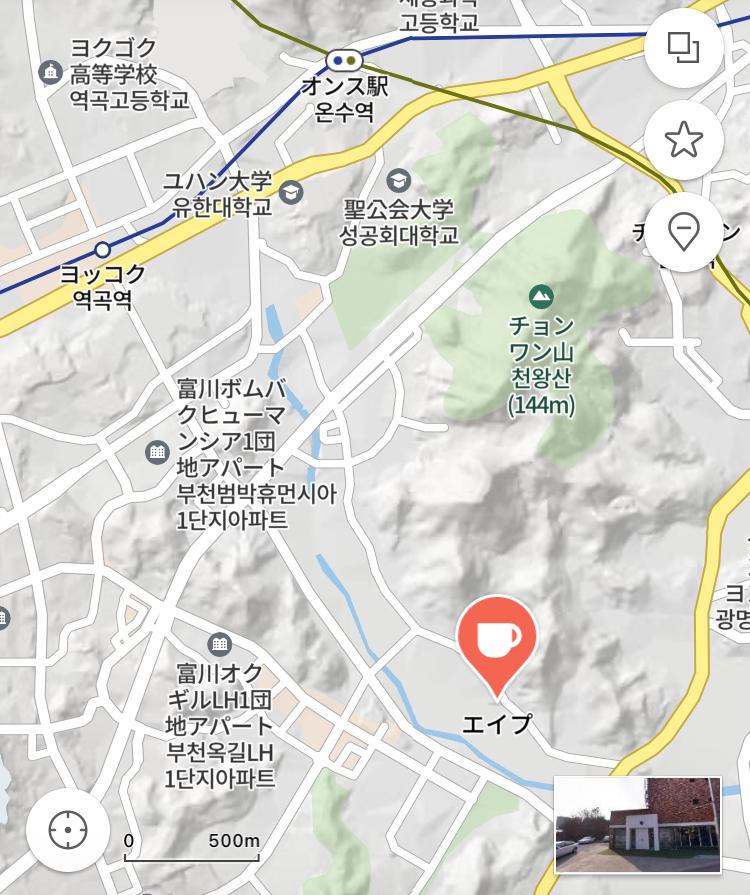Tap the star favorites button
Image resolution: width=750 pixels, height=895 pixels.
[684, 140]
